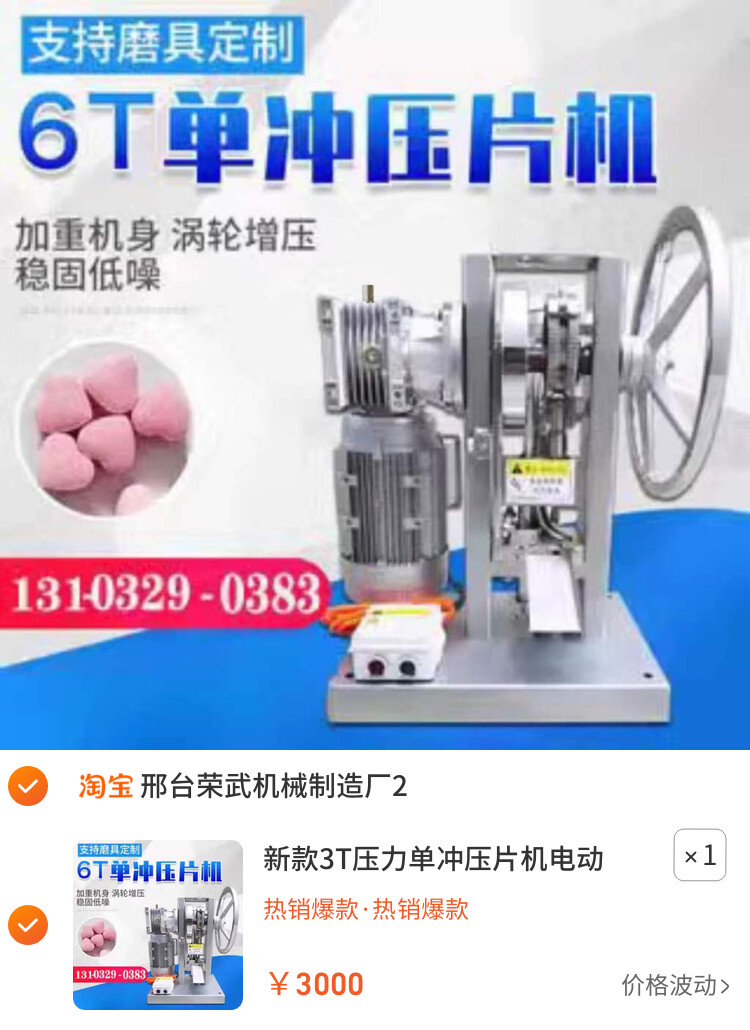Open the small product thumbnail in the cart
The height and width of the screenshot is (1030, 750).
click(158, 925)
